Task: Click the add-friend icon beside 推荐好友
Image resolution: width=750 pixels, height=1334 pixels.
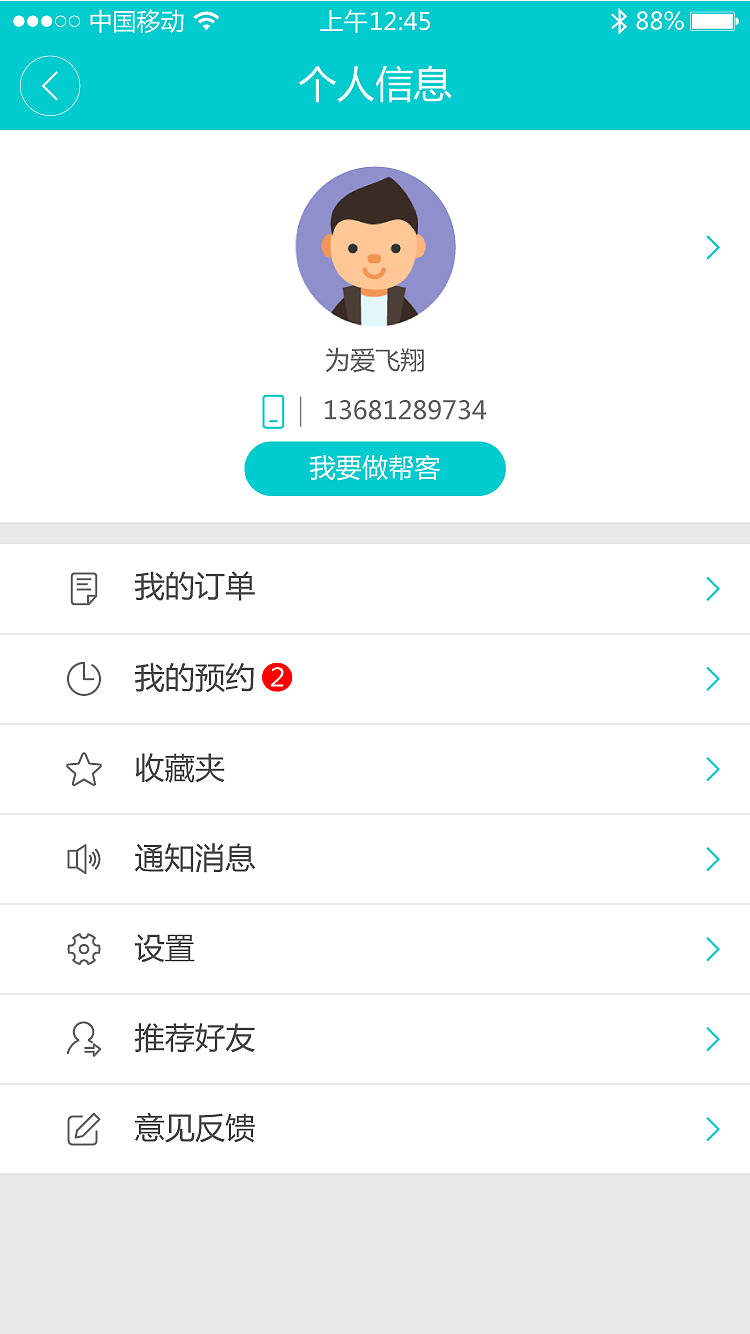Action: [84, 1039]
